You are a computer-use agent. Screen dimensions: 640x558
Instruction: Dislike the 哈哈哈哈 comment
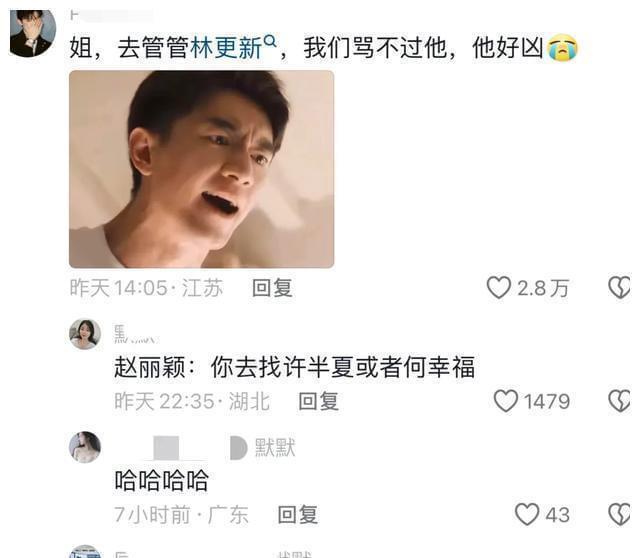[x=620, y=515]
